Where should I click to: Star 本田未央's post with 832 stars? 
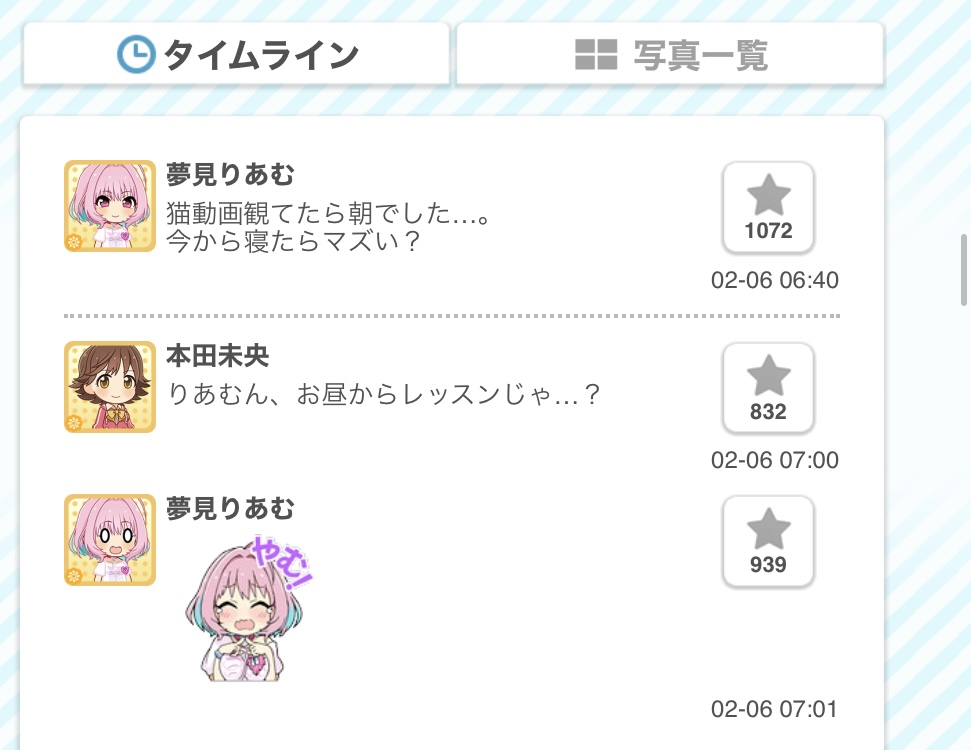[x=768, y=388]
